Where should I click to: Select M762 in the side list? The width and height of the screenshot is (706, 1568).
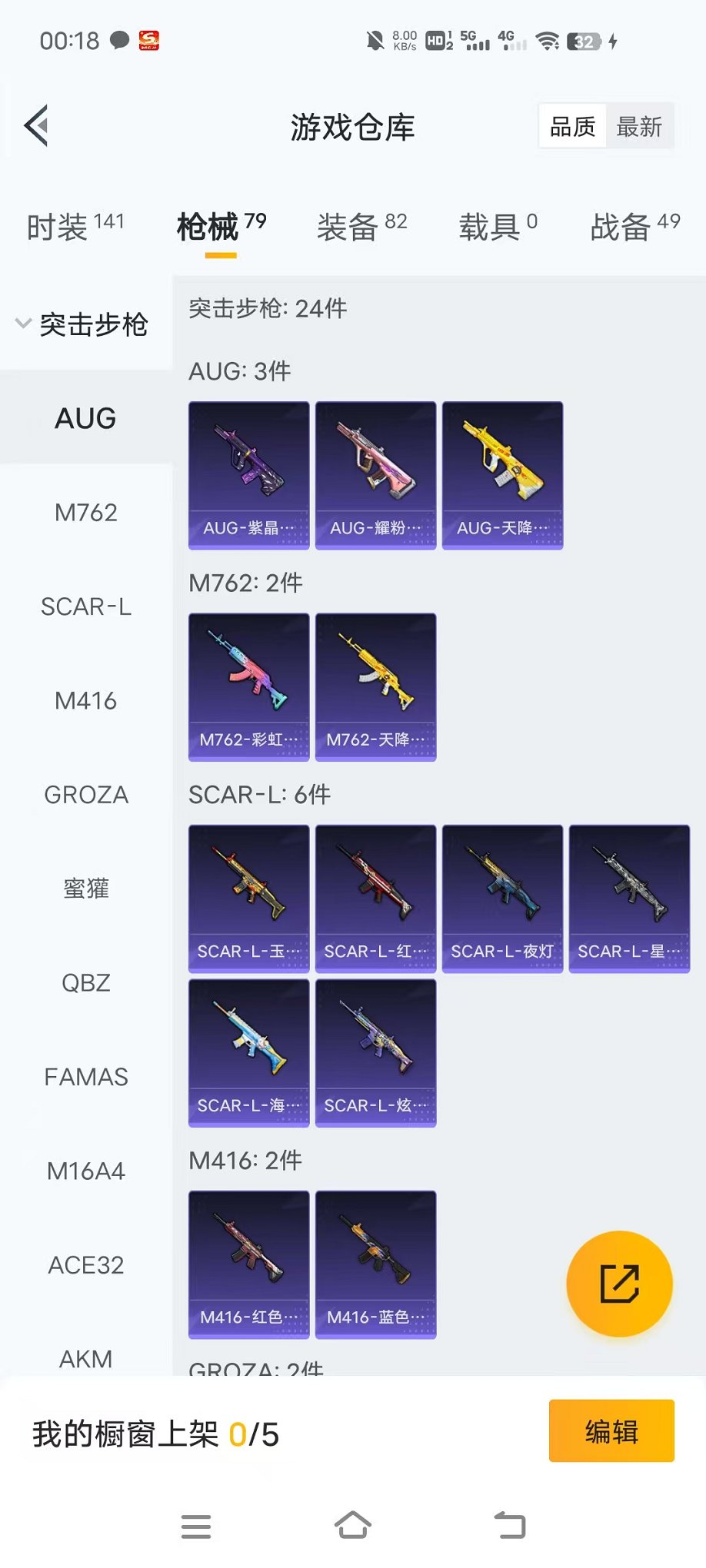click(x=85, y=513)
